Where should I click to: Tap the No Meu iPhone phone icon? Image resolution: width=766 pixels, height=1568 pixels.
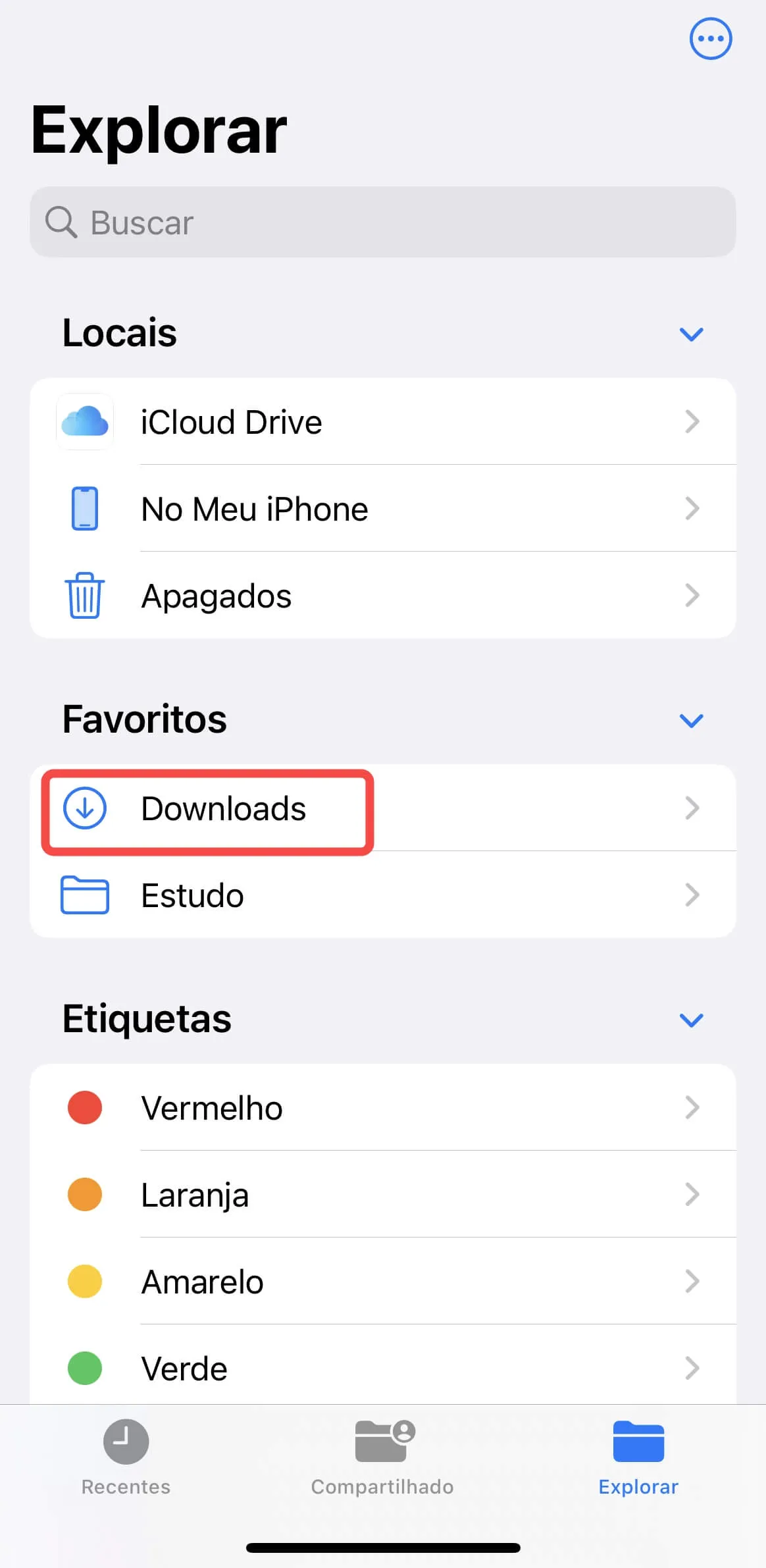84,508
